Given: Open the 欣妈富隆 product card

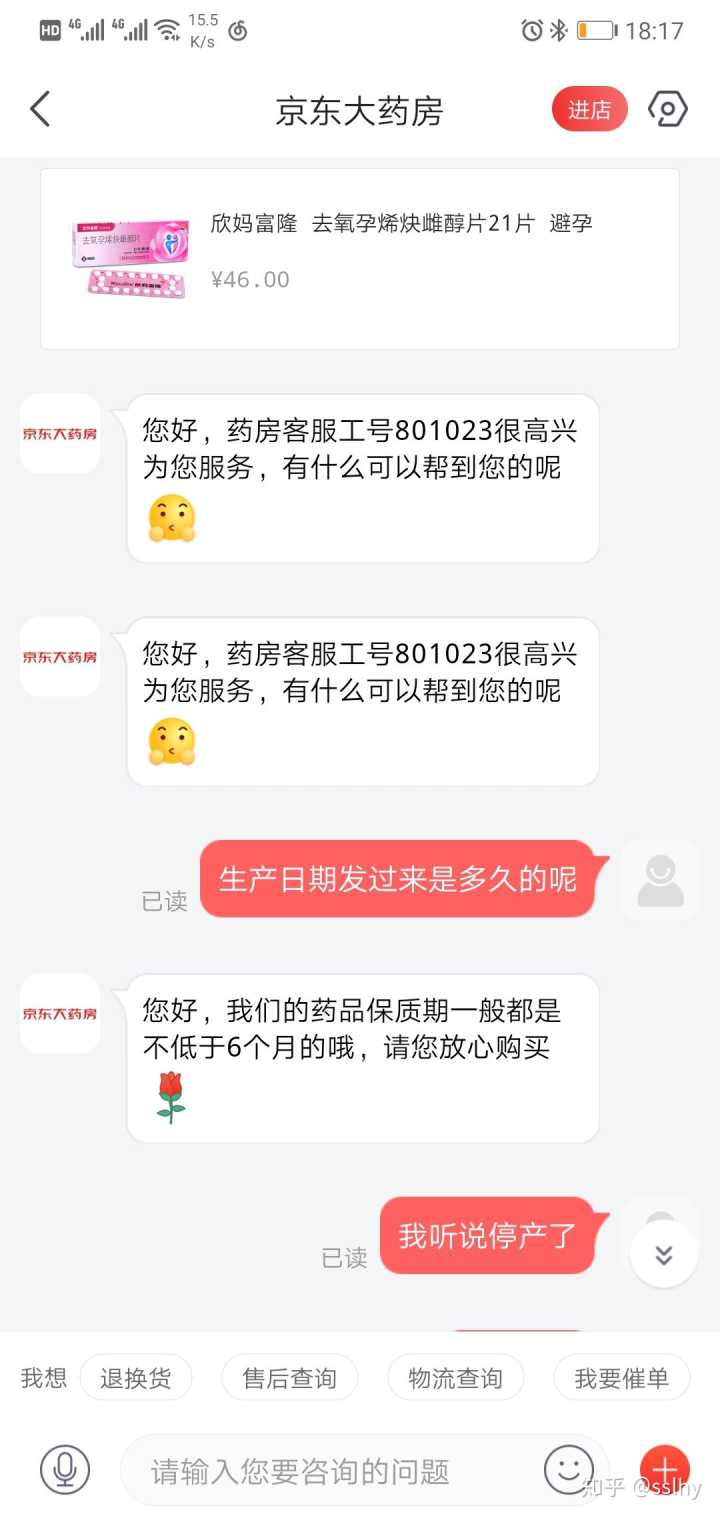Looking at the screenshot, I should [x=360, y=259].
